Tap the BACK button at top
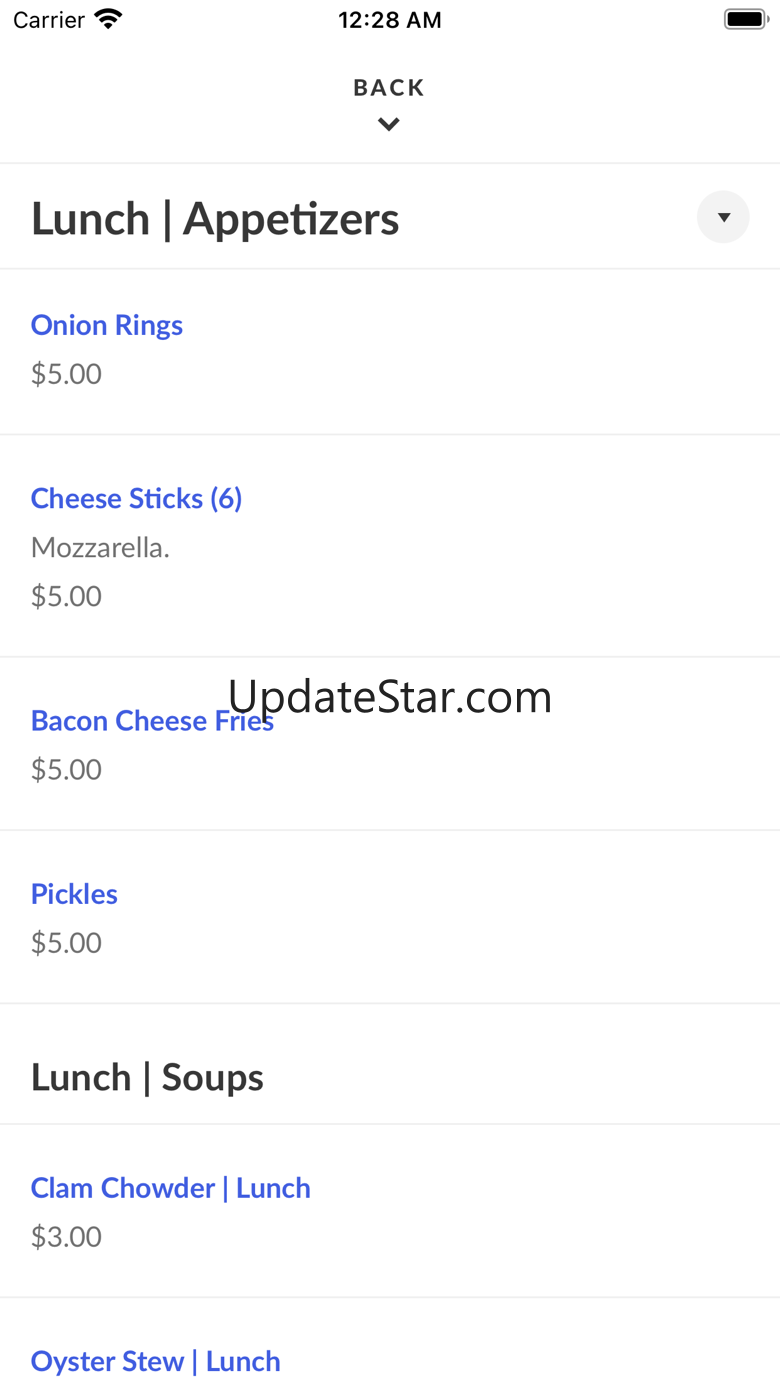Screen dimensions: 780x1387 (389, 101)
